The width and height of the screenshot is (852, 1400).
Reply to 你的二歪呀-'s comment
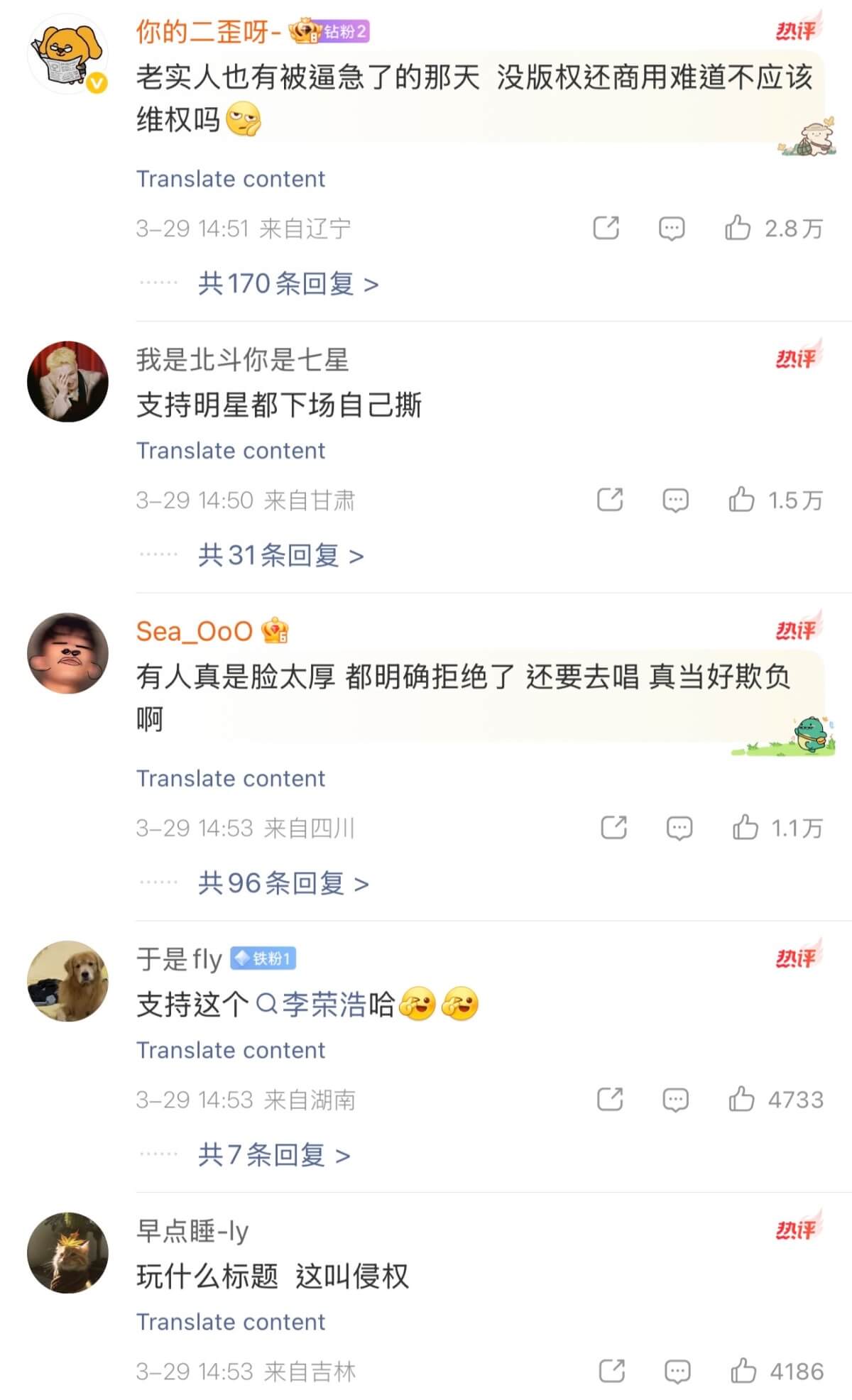point(671,228)
